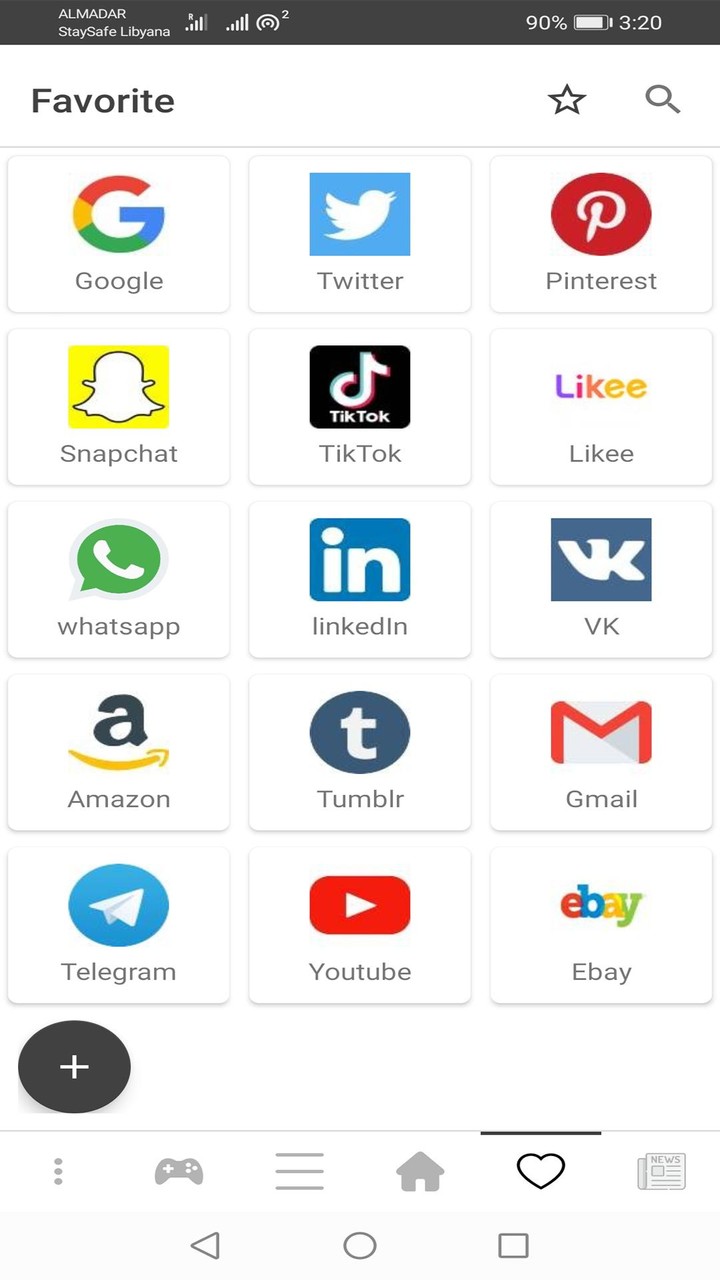Switch to the games tab
This screenshot has width=720, height=1280.
pyautogui.click(x=178, y=1170)
